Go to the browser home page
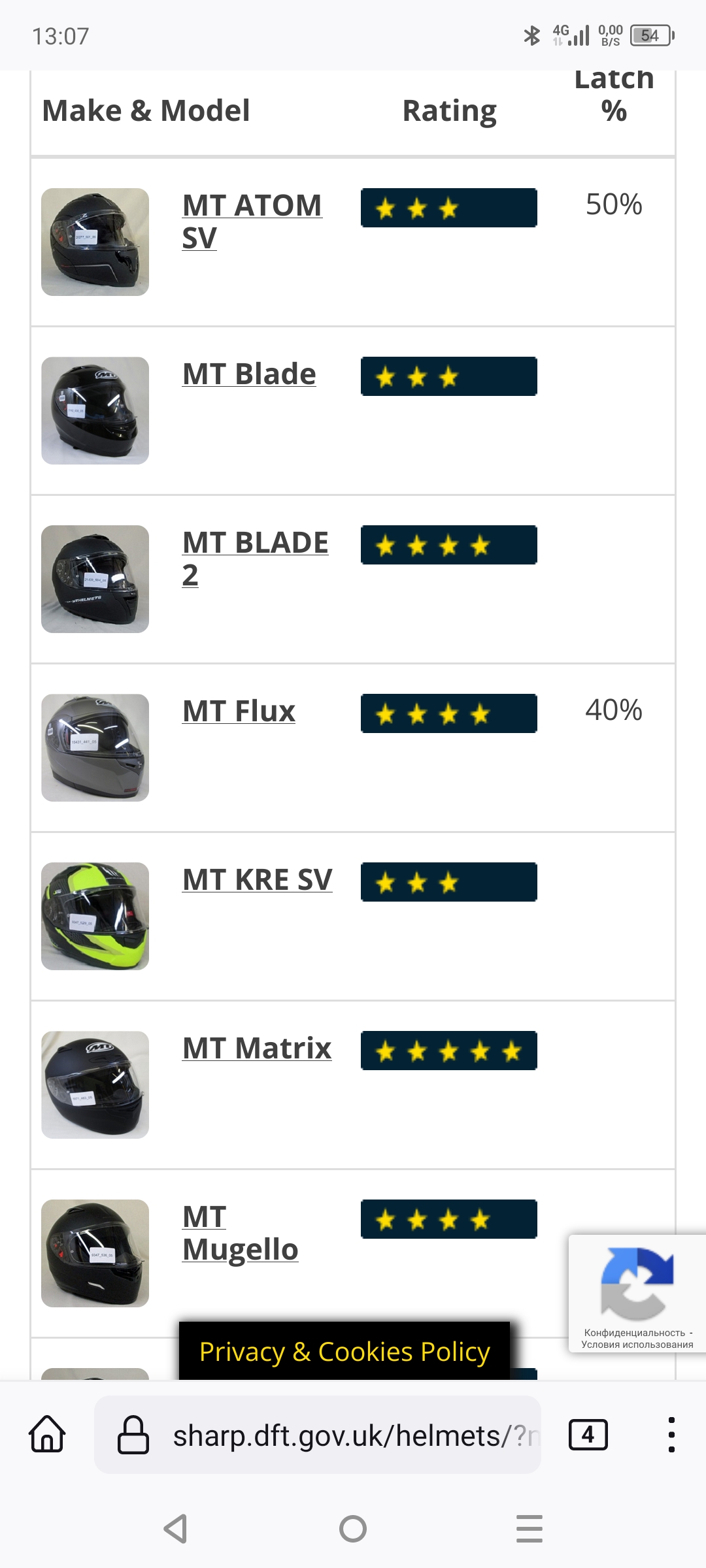 click(x=47, y=1434)
